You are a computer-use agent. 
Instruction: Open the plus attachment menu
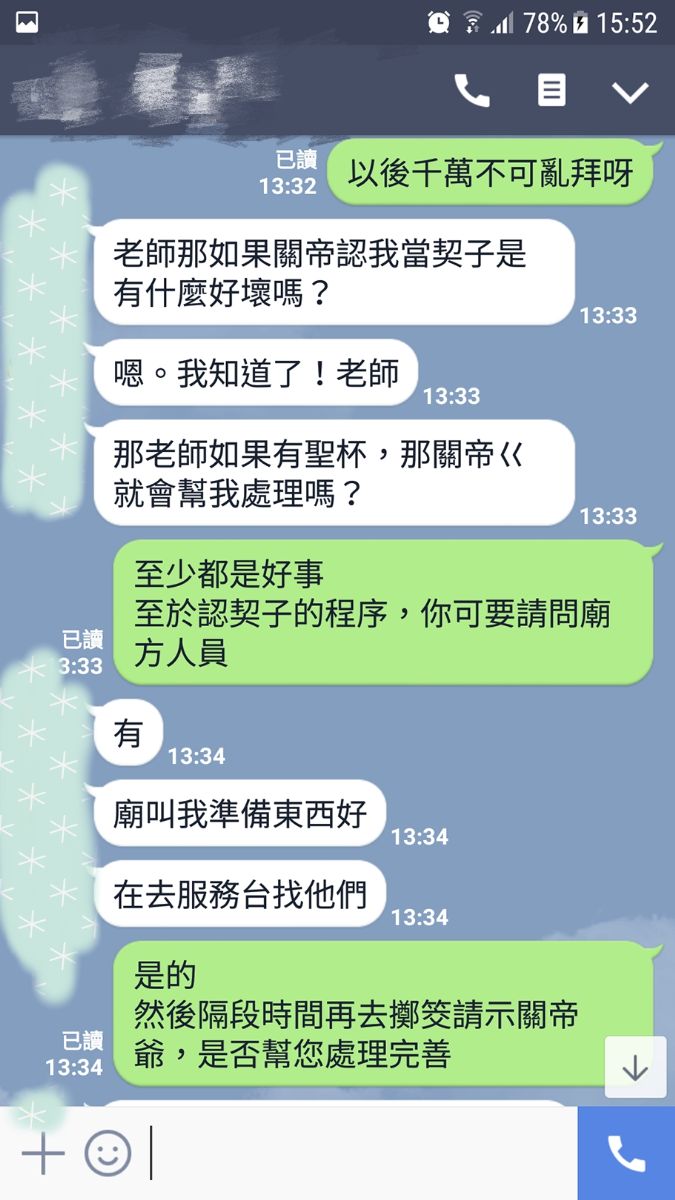(42, 1155)
